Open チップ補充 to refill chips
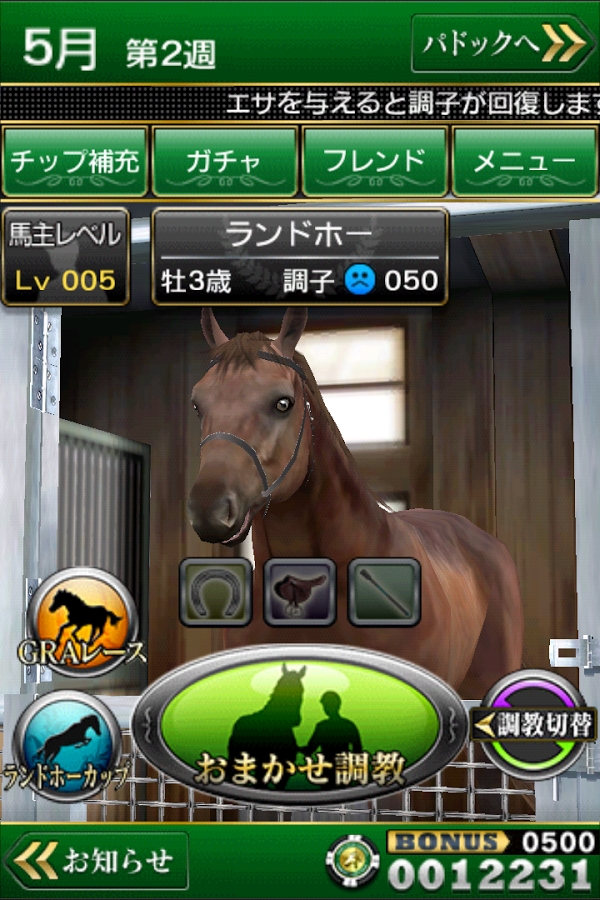This screenshot has width=600, height=900. (75, 162)
